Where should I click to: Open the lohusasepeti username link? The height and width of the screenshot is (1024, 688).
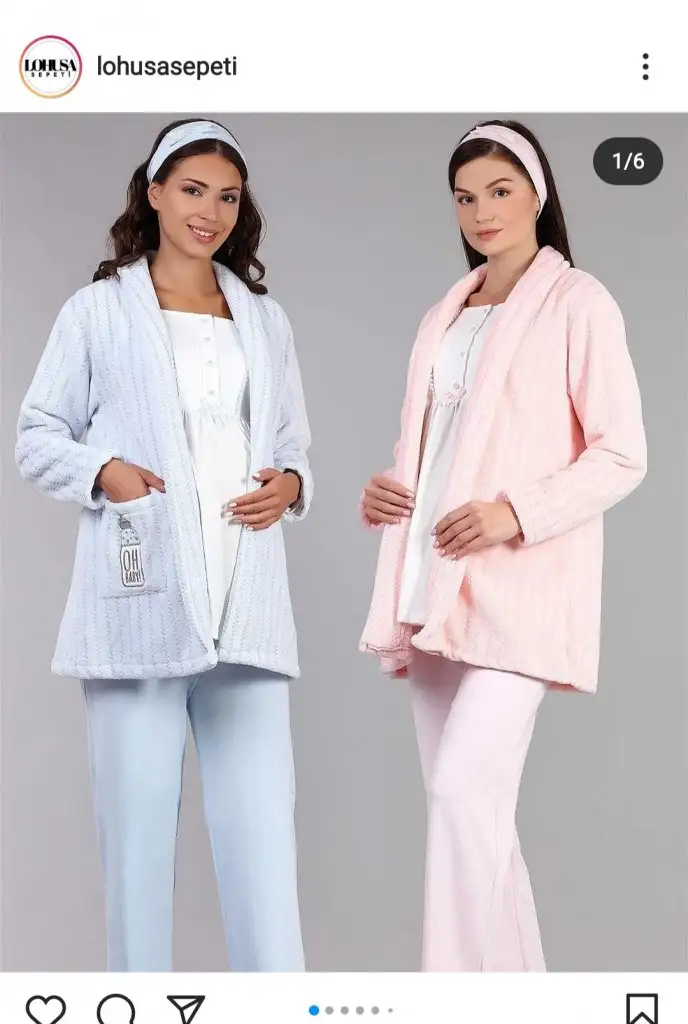[166, 67]
